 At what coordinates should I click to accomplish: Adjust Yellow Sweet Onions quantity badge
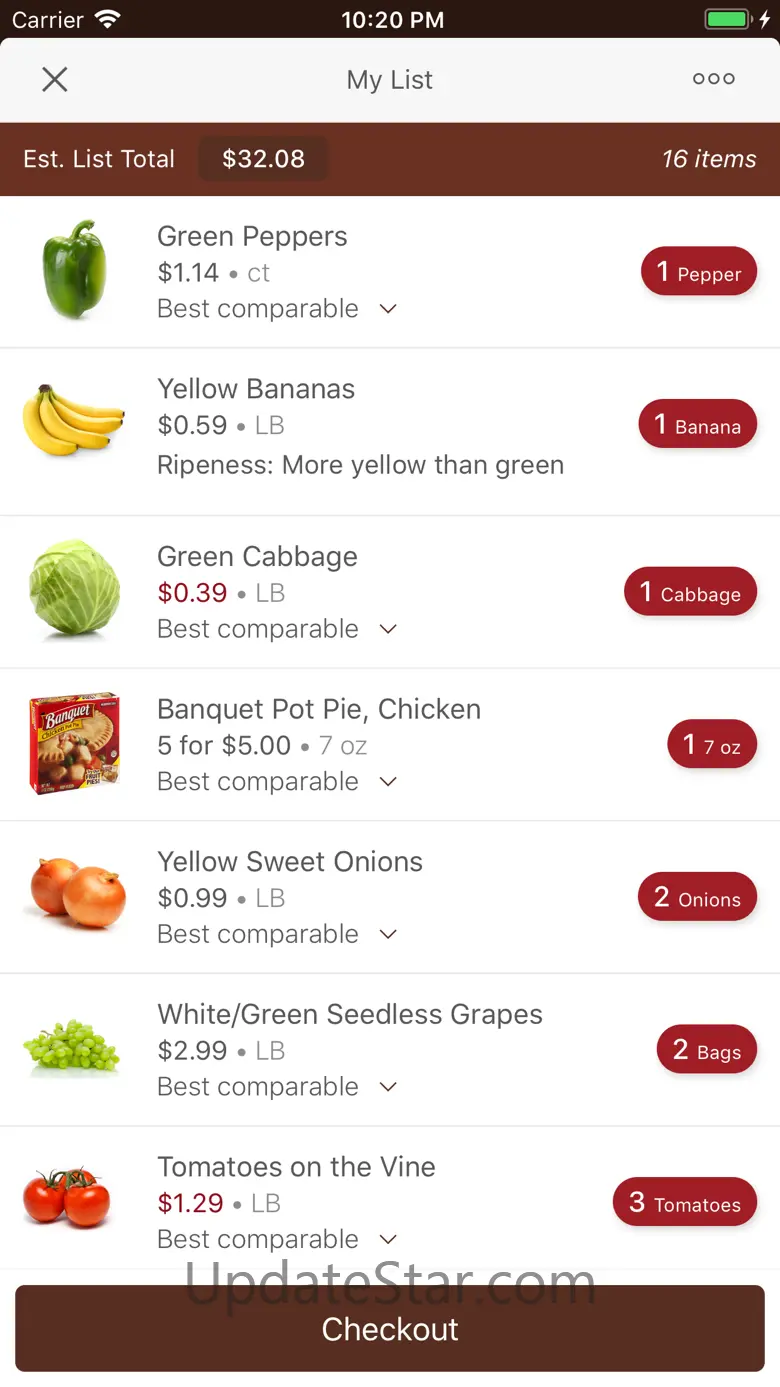pos(697,898)
